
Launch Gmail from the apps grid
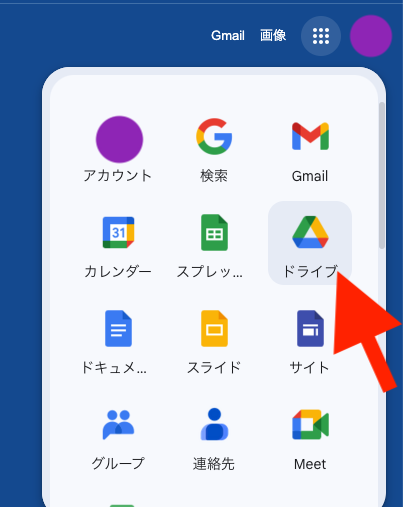[x=310, y=147]
